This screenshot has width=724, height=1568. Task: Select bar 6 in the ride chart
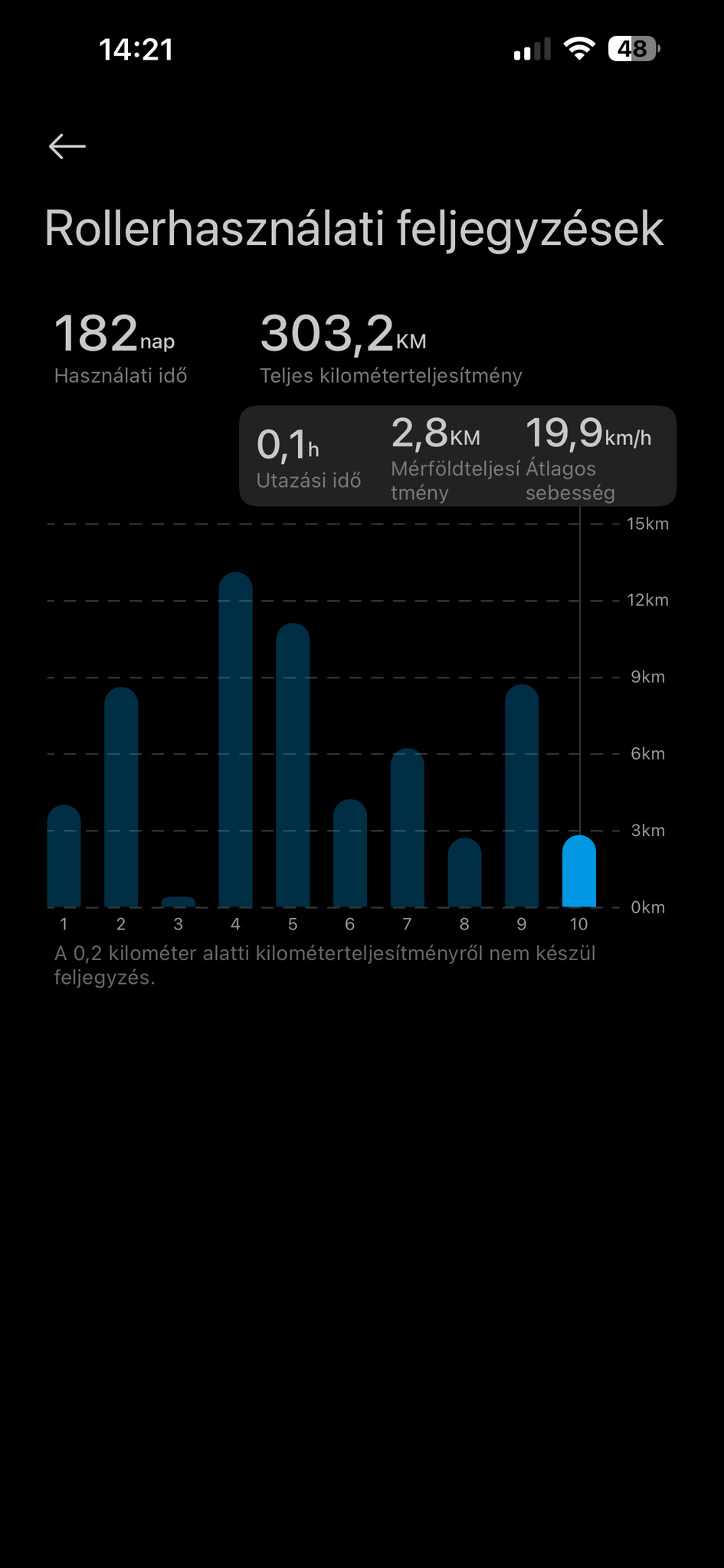350,854
